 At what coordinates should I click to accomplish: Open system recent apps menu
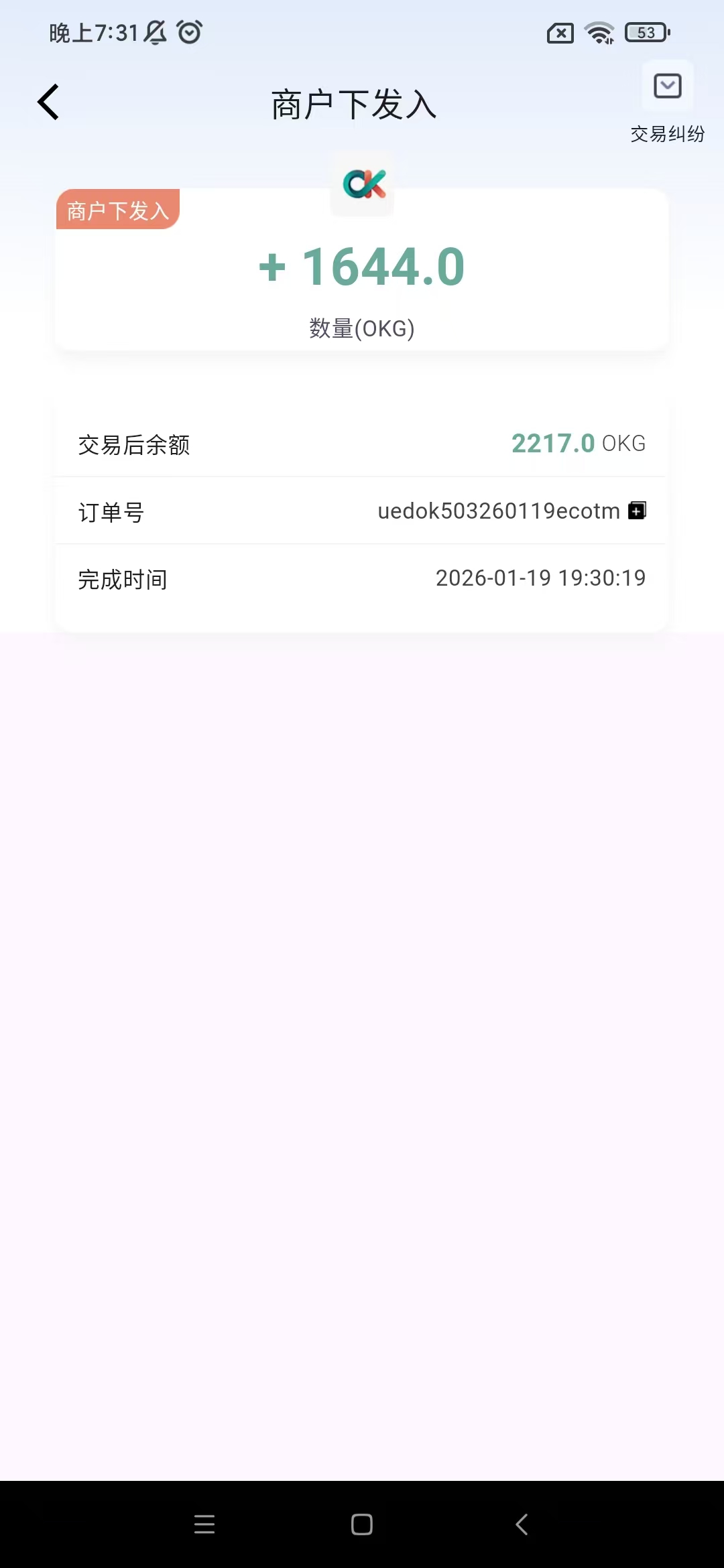[x=204, y=1524]
